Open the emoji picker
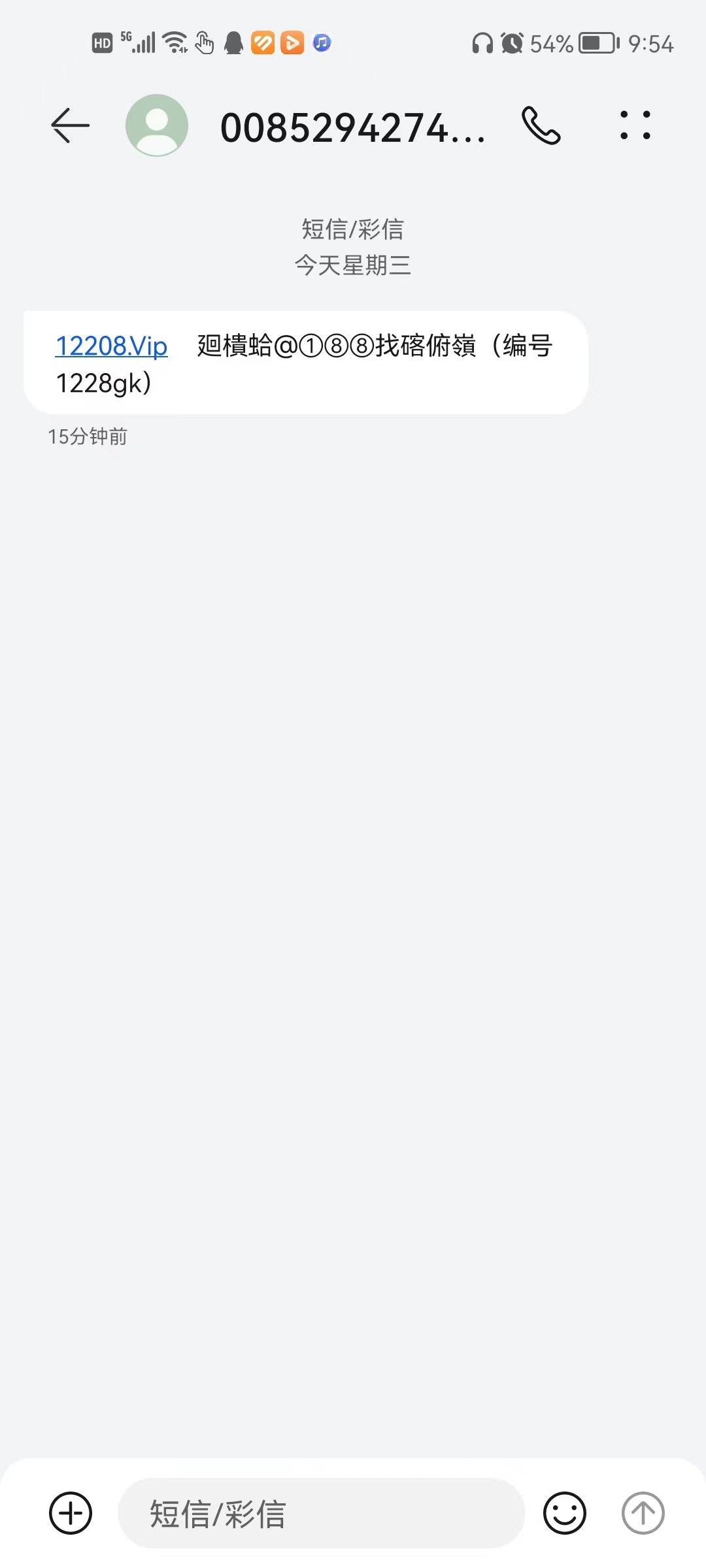Viewport: 706px width, 1568px height. (565, 1513)
